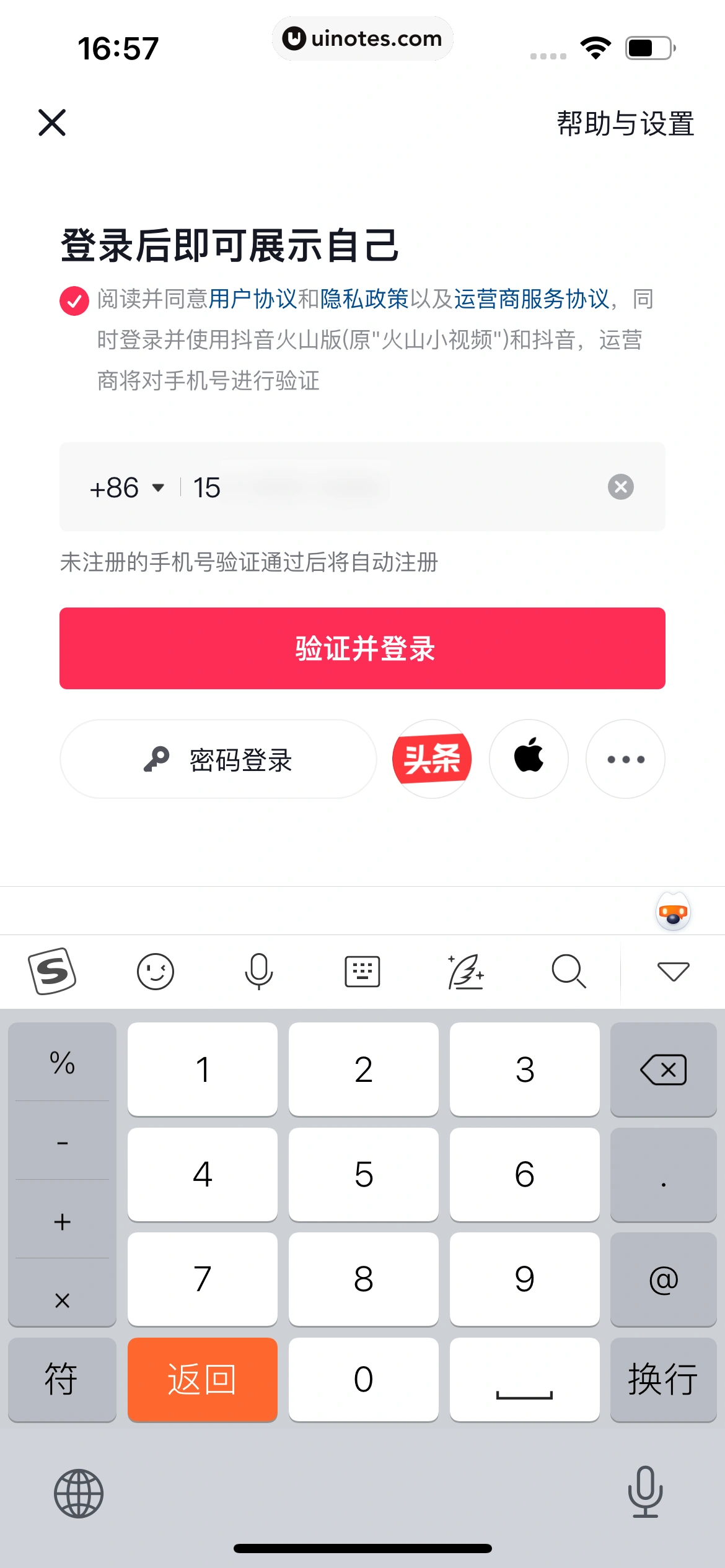The width and height of the screenshot is (725, 1568).
Task: Expand the +86 country code selector
Action: click(x=127, y=487)
